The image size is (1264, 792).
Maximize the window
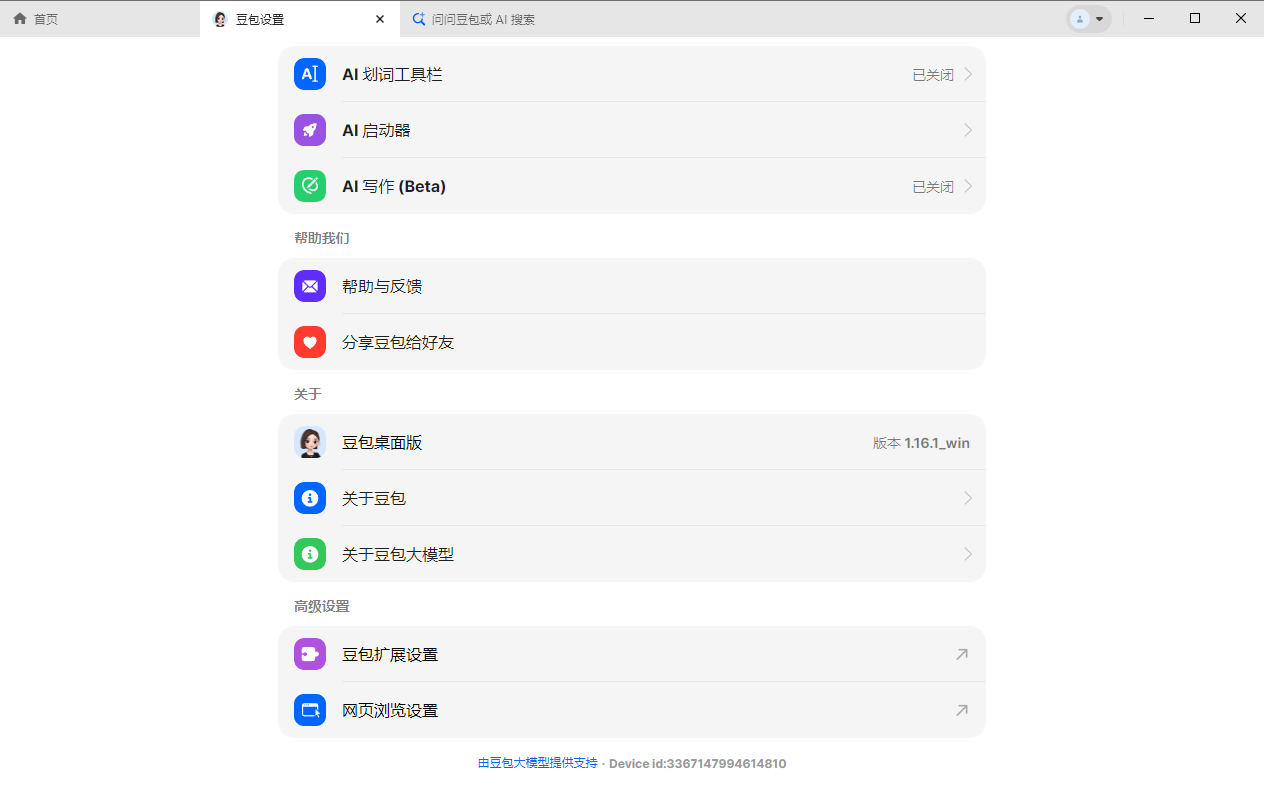(x=1195, y=19)
